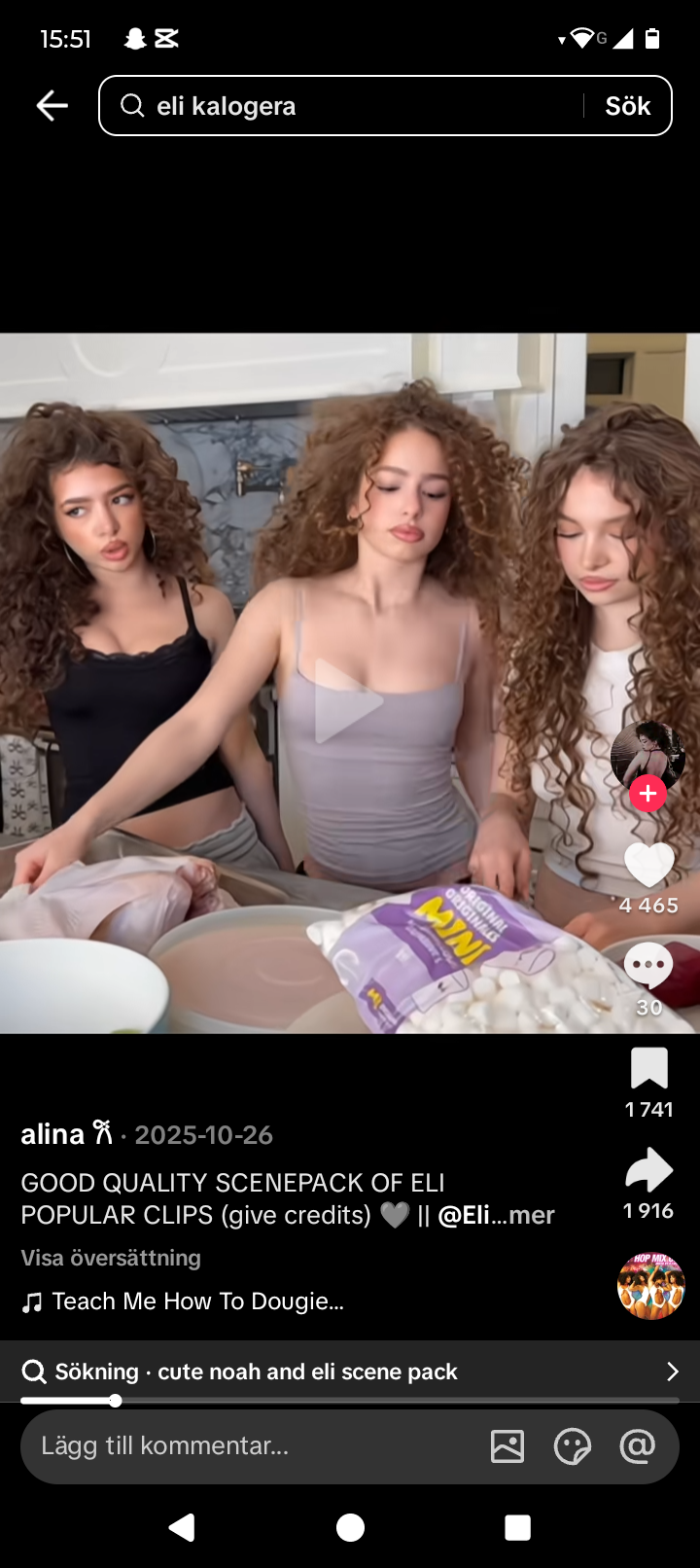Viewport: 700px width, 1568px height.
Task: Follow the creator with the plus badge
Action: pos(647,794)
